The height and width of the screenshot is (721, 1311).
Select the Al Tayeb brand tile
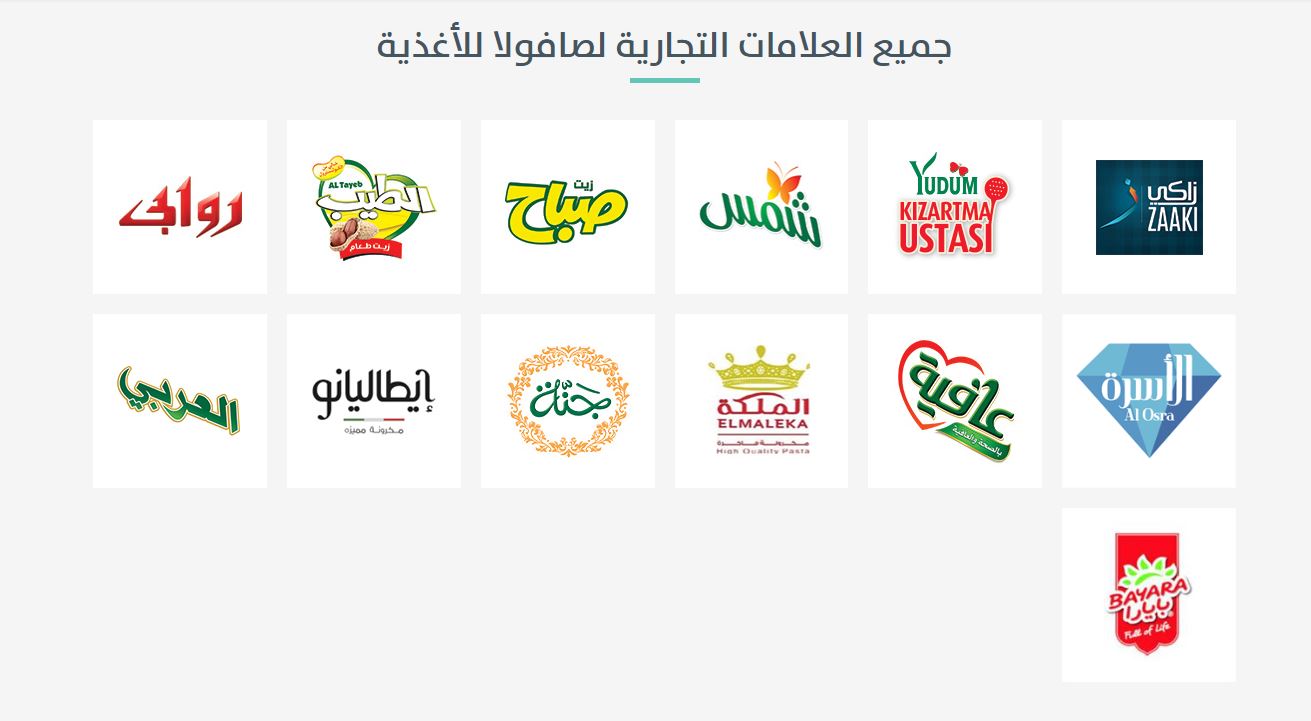373,207
